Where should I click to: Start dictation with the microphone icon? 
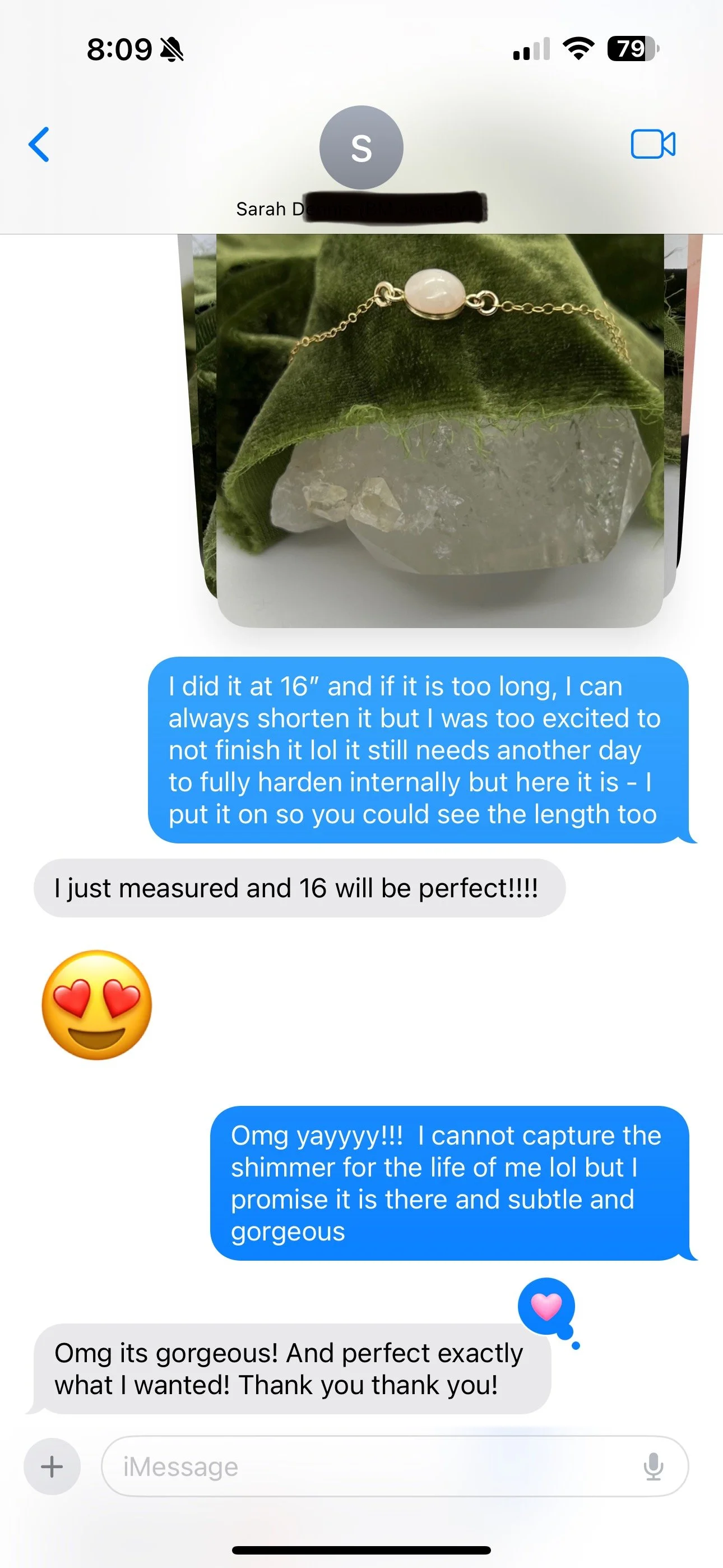[654, 1467]
